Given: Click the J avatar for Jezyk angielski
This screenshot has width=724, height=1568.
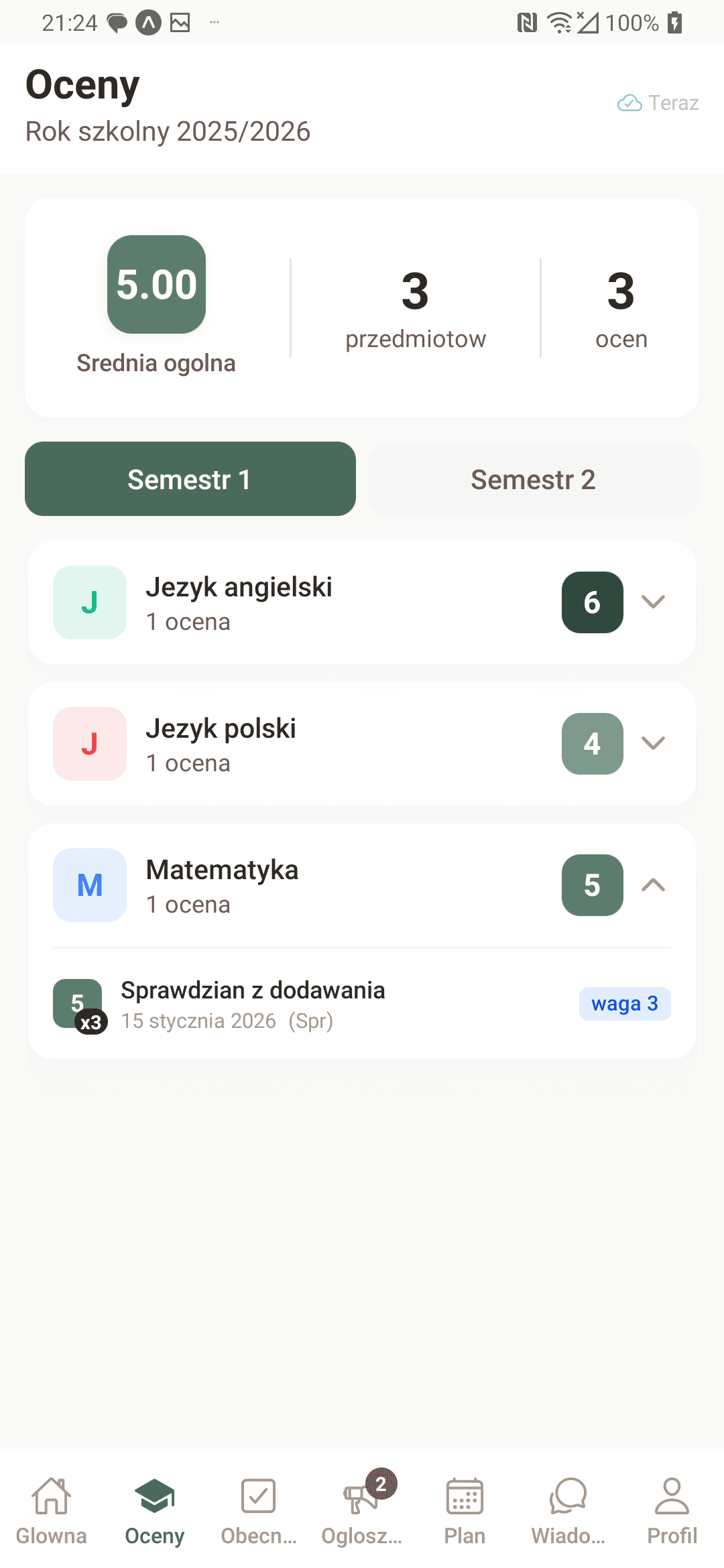Looking at the screenshot, I should pos(90,602).
